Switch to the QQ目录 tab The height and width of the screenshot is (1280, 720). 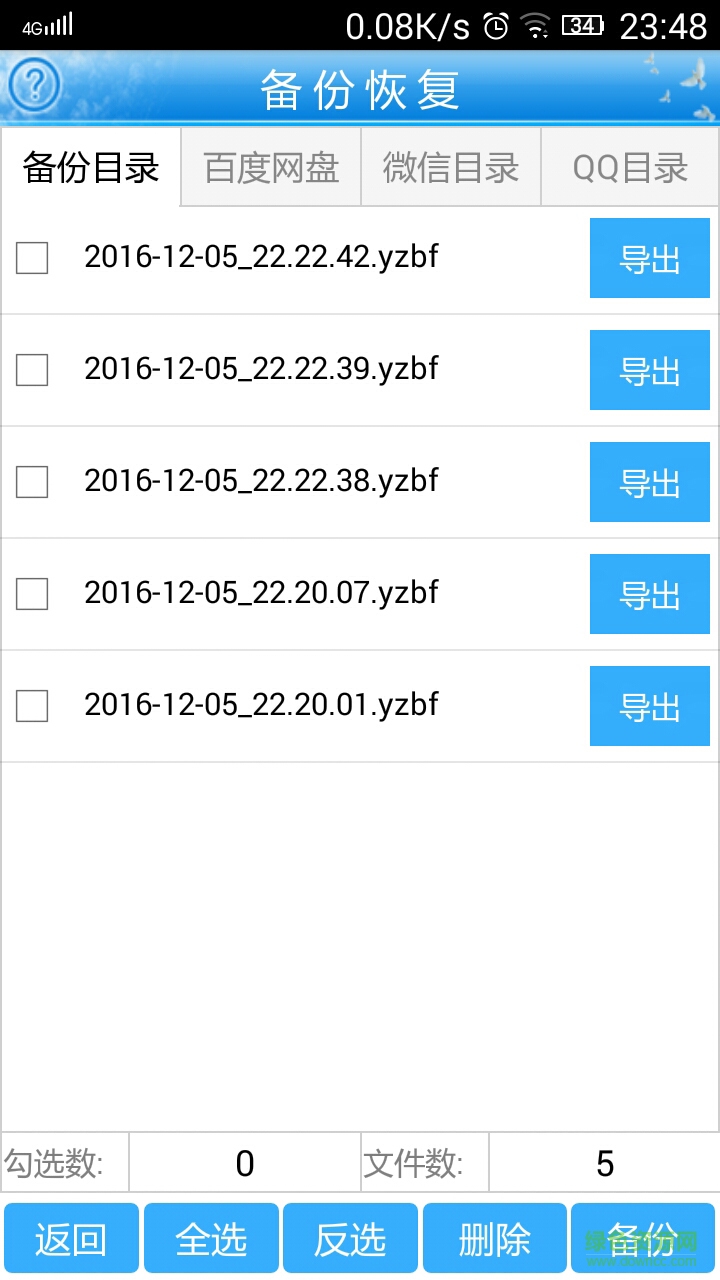pos(630,168)
